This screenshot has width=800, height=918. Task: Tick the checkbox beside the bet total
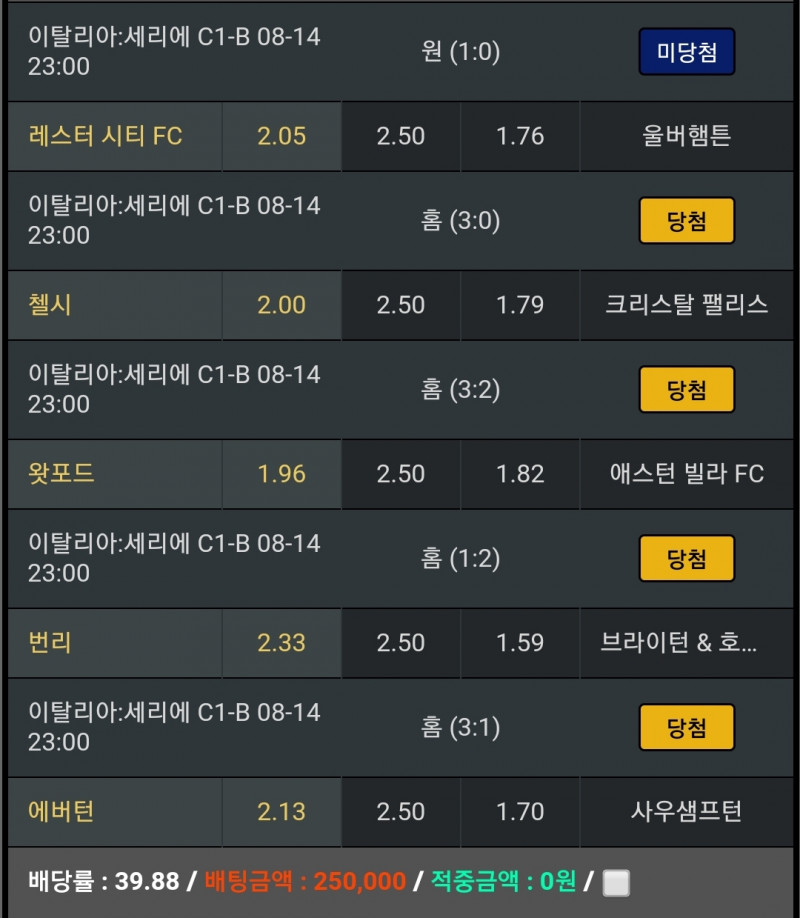(616, 882)
